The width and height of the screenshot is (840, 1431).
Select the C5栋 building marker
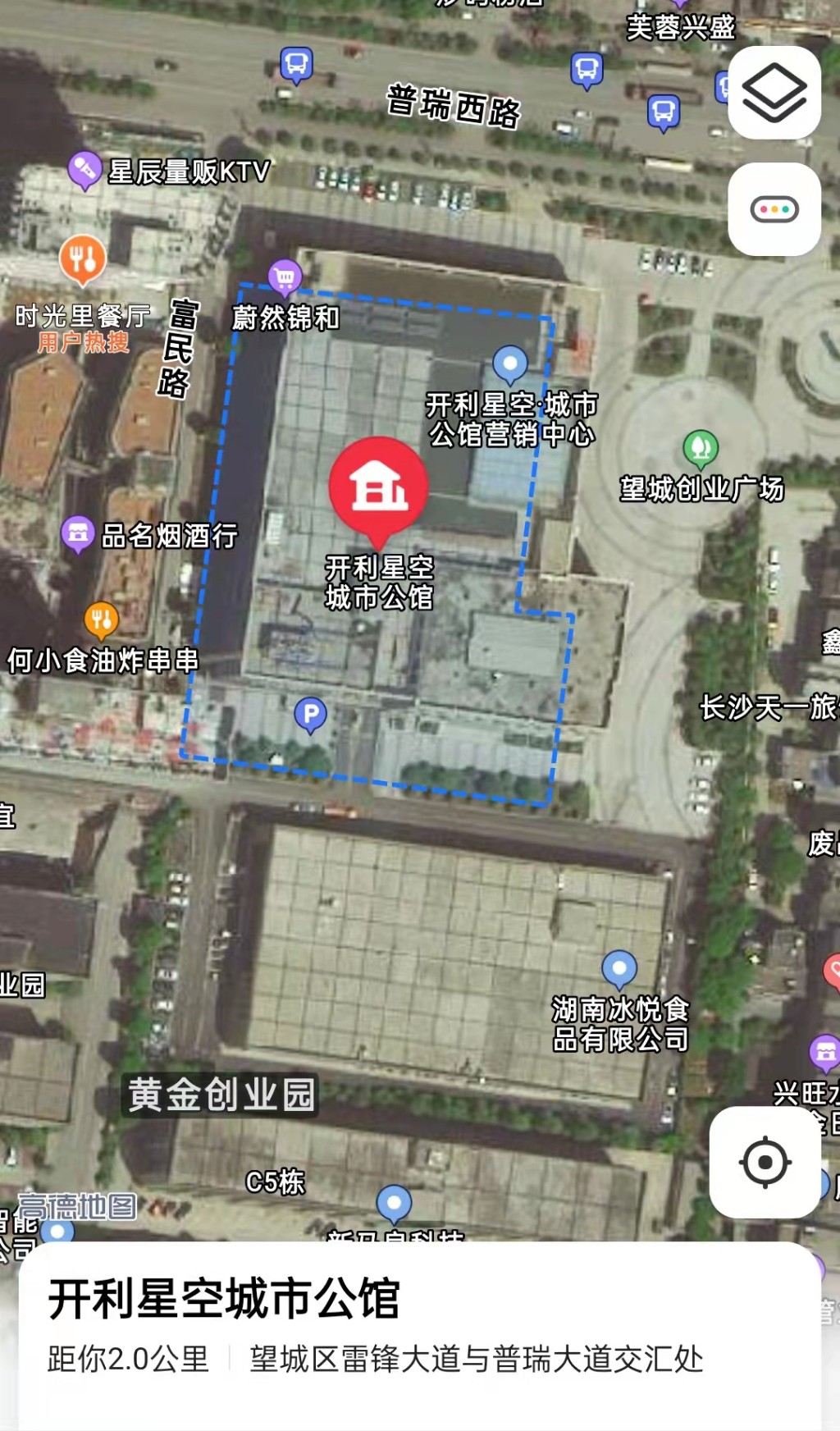pos(275,1182)
